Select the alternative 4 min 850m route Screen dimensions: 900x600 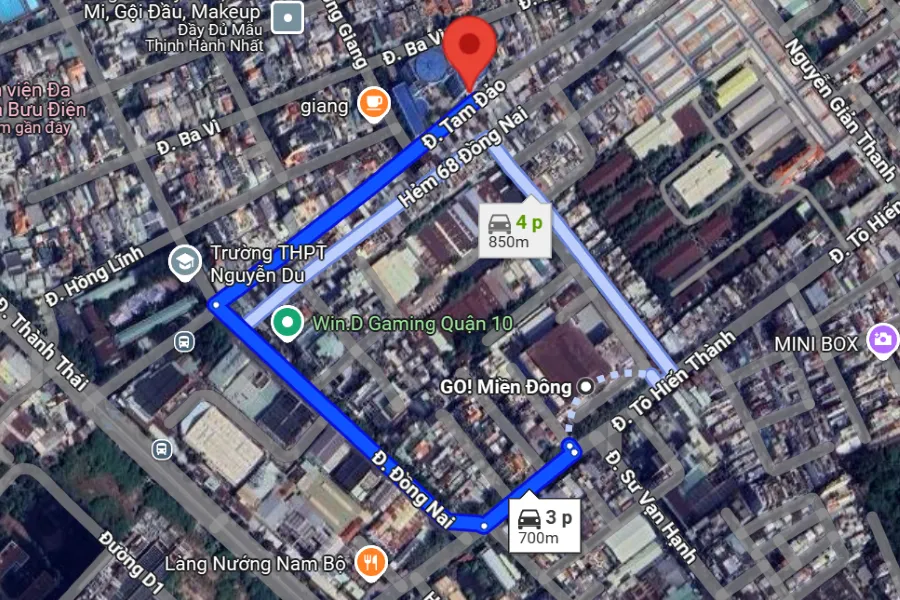point(515,231)
